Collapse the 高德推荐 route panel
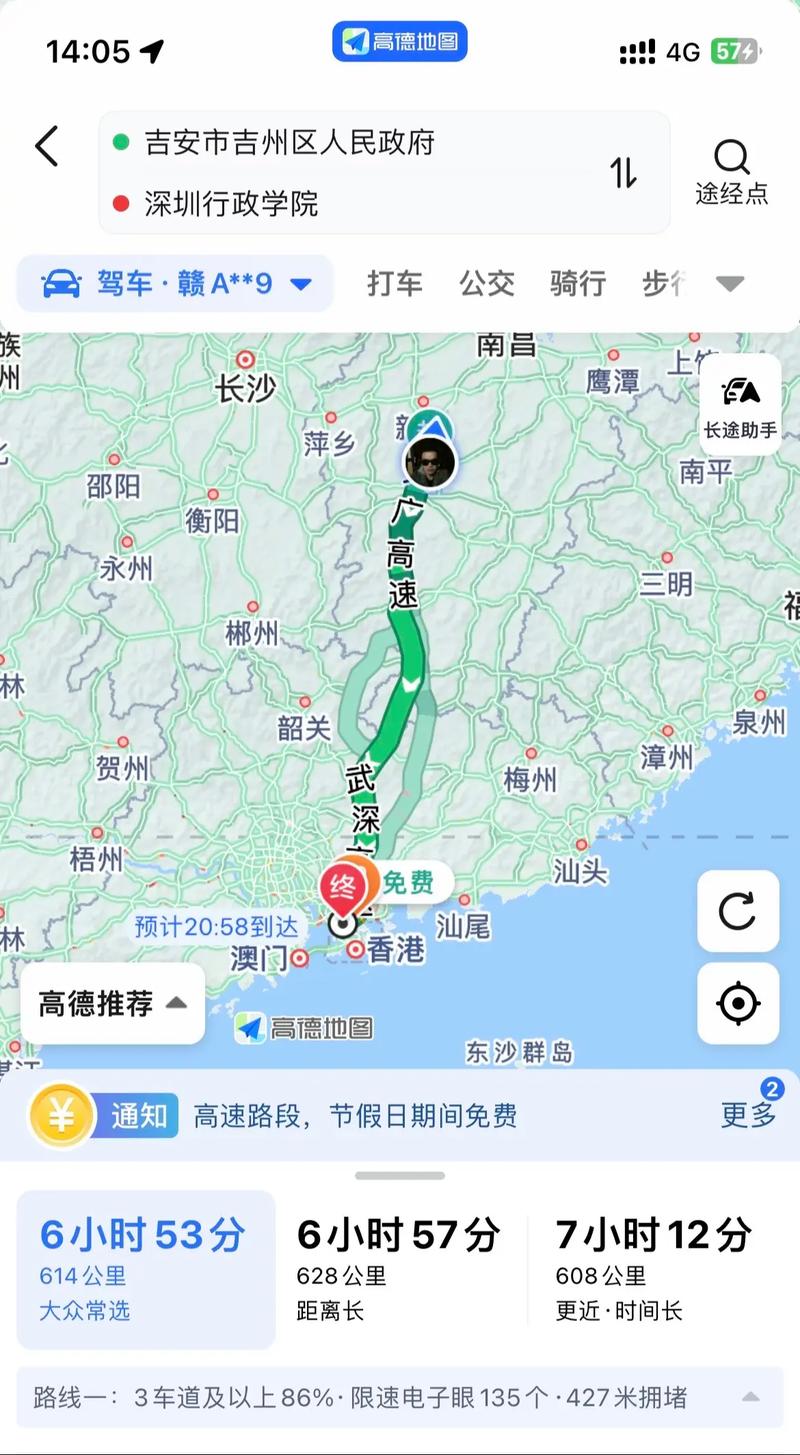This screenshot has width=800, height=1455. (112, 1004)
